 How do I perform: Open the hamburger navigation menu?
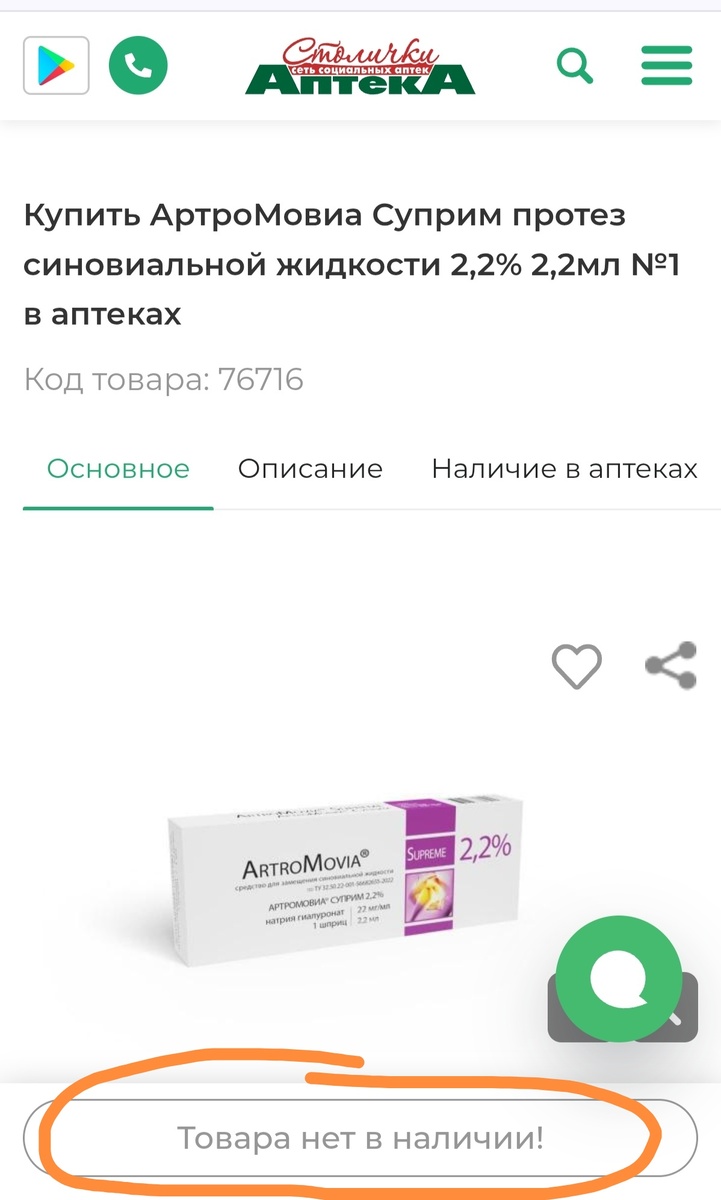coord(666,65)
